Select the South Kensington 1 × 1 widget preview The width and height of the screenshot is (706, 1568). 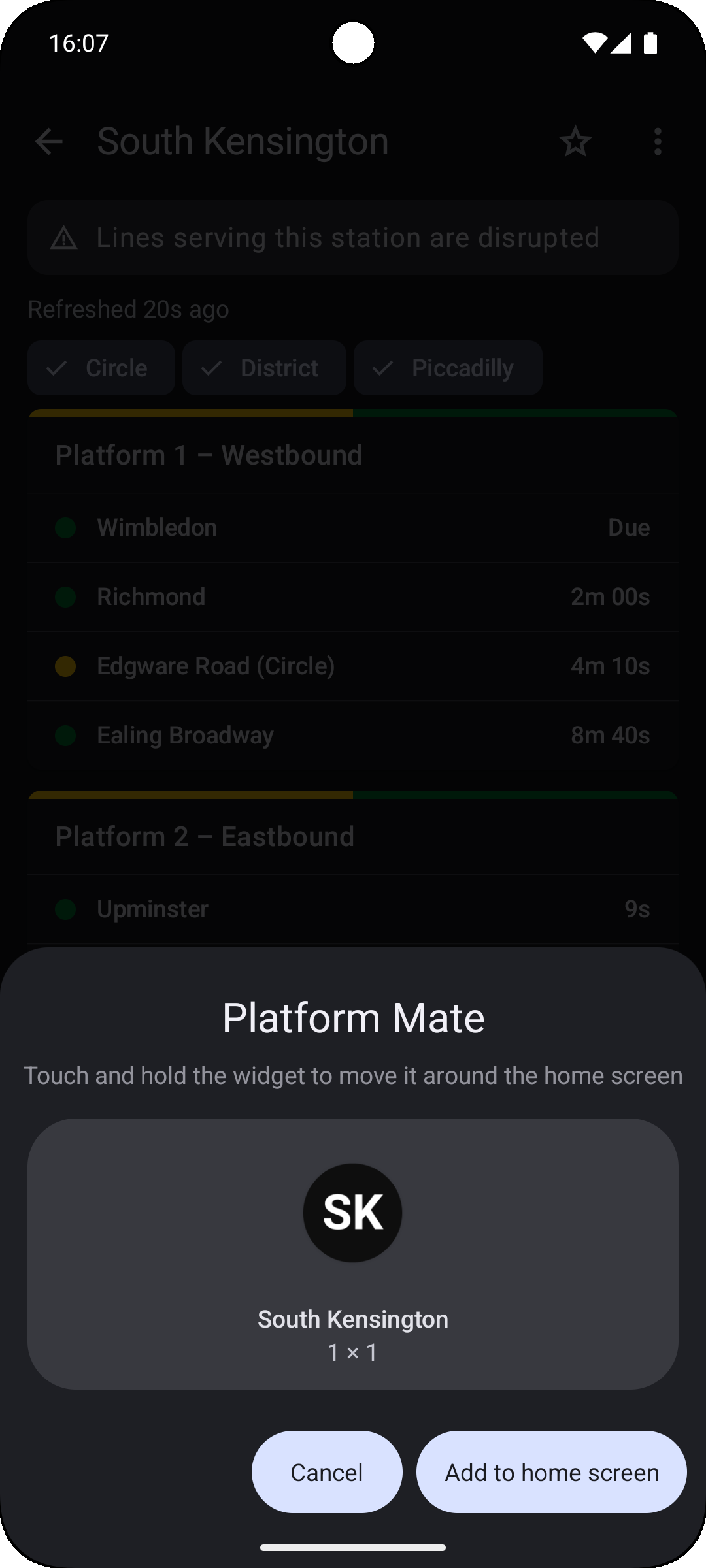(x=353, y=1254)
